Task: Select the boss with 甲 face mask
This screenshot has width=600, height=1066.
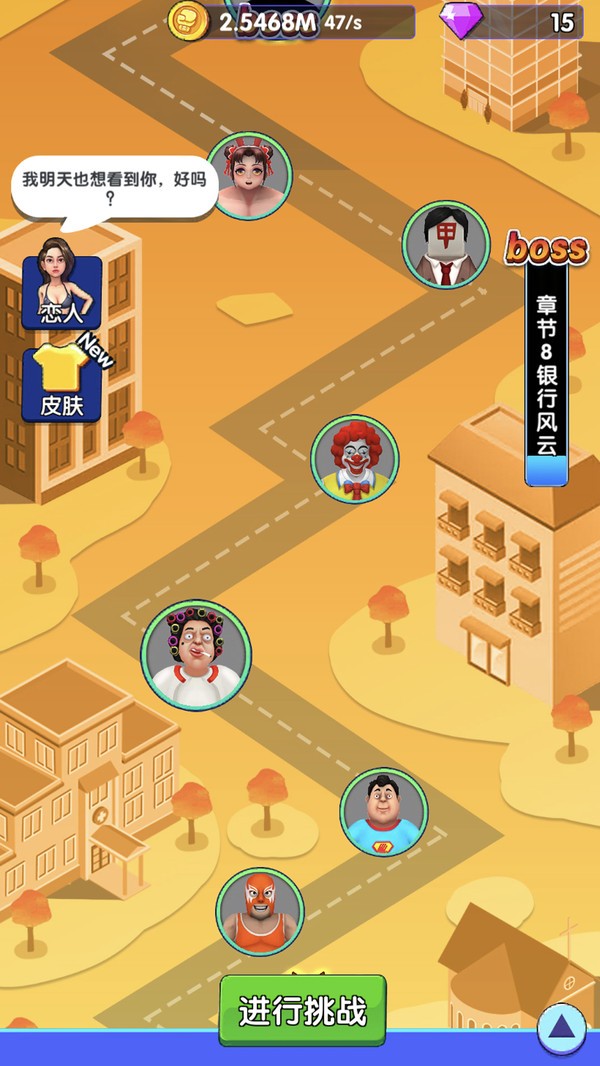Action: coord(446,244)
